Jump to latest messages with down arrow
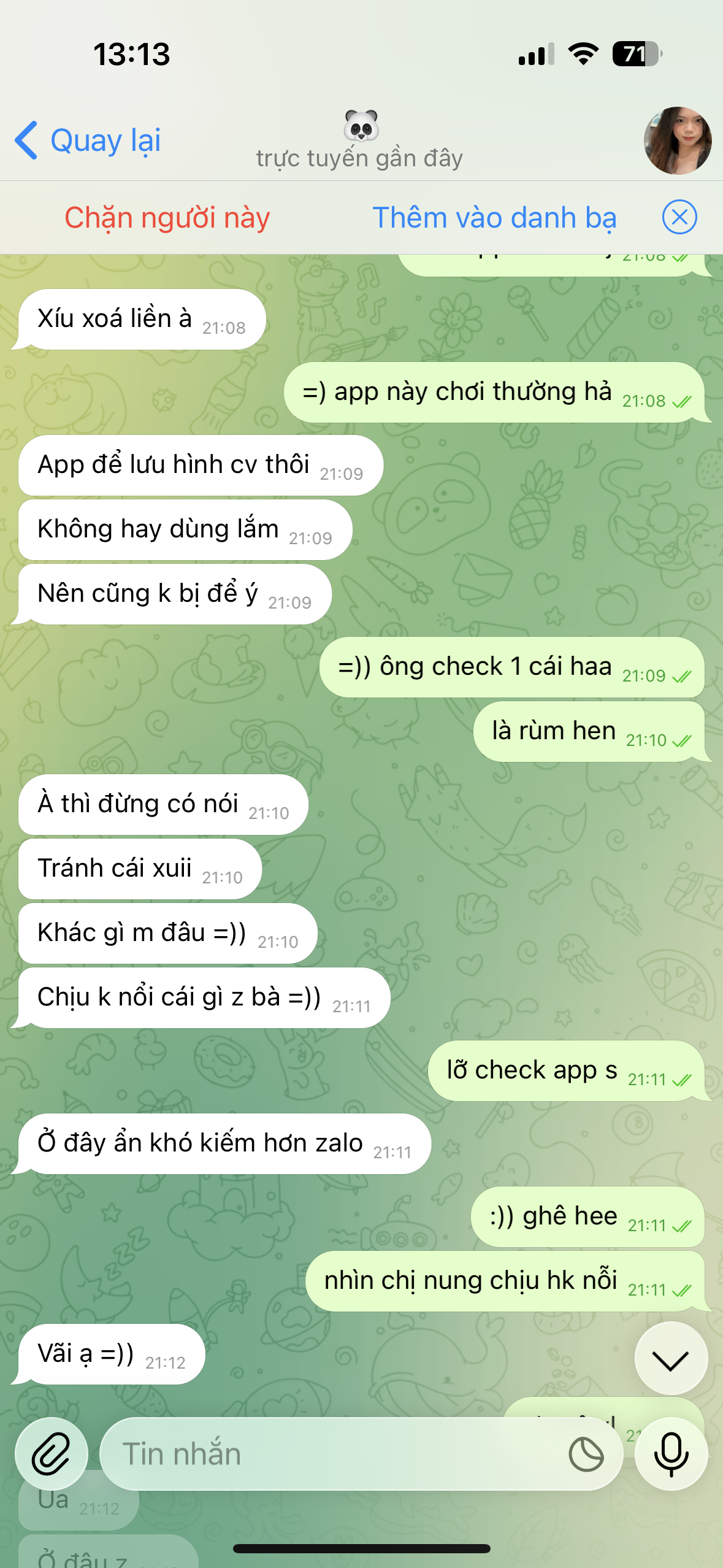The height and width of the screenshot is (1568, 723). click(671, 1360)
